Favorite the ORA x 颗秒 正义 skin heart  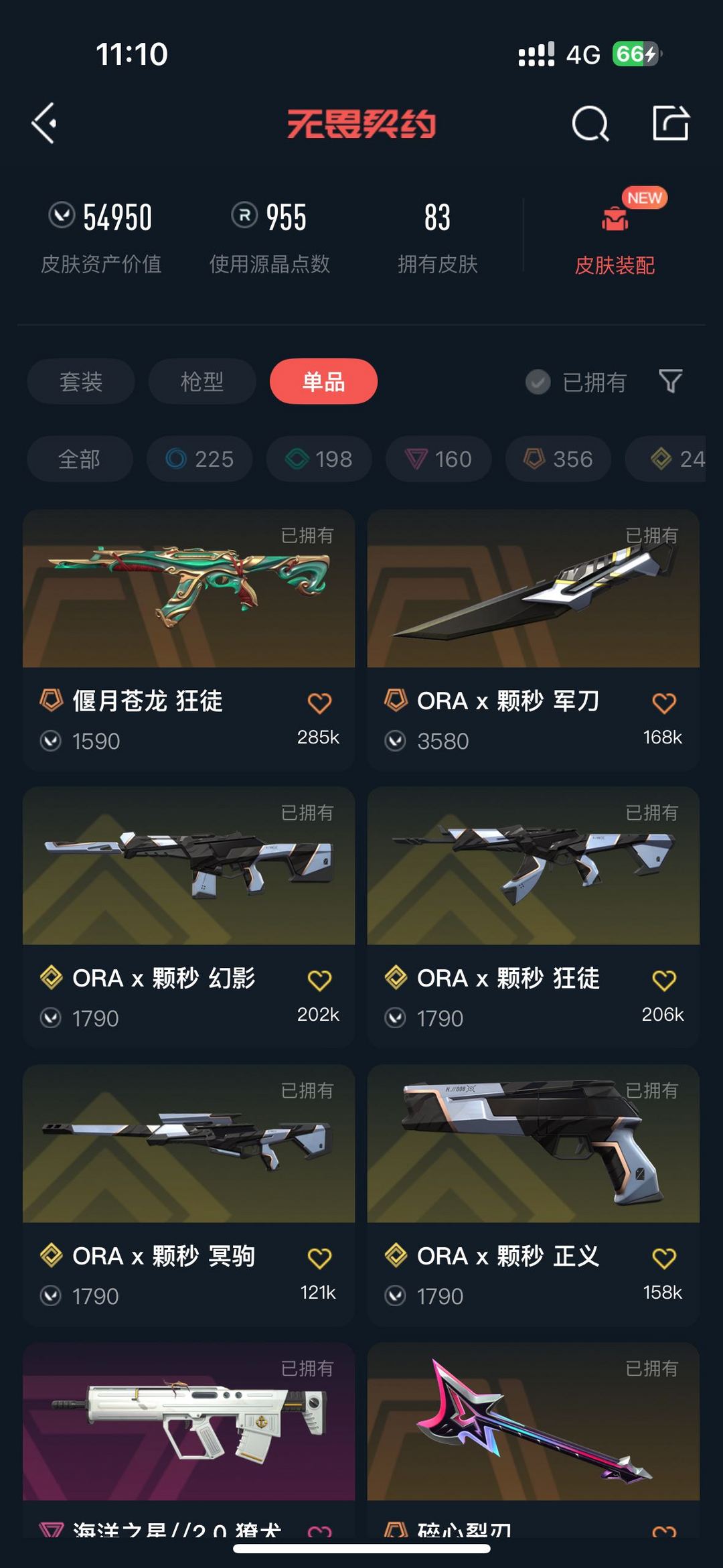click(x=663, y=1257)
